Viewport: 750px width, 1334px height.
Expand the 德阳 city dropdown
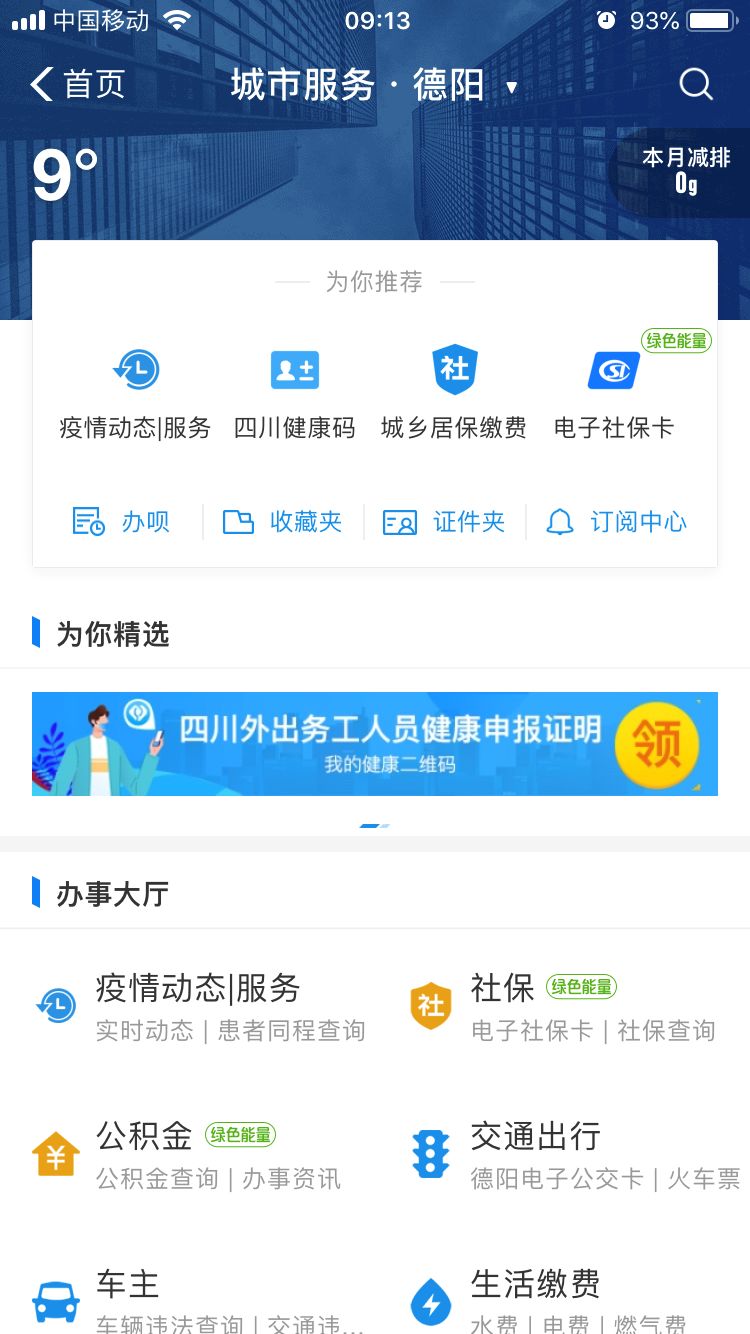(x=512, y=87)
